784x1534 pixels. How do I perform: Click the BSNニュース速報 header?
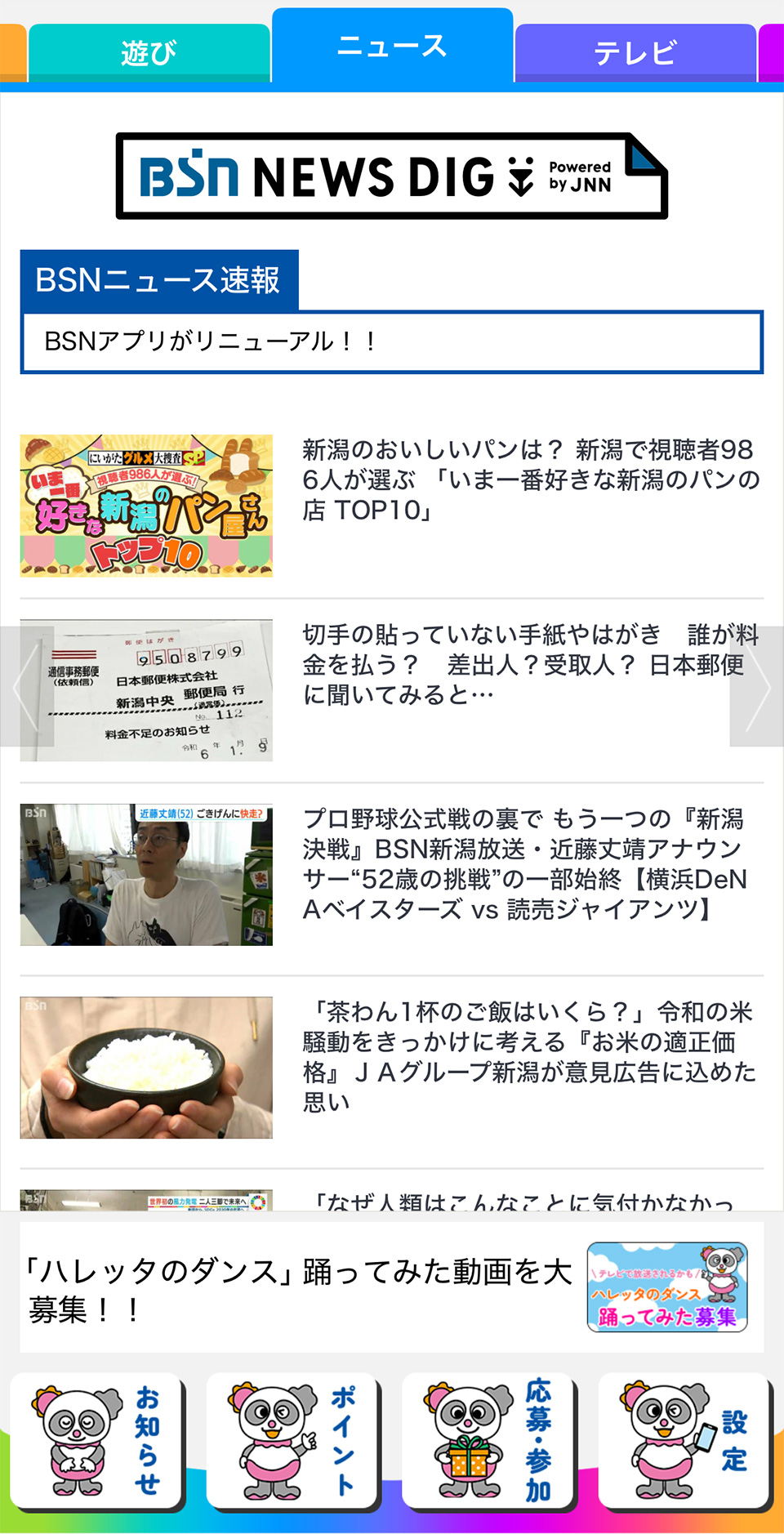tap(160, 280)
